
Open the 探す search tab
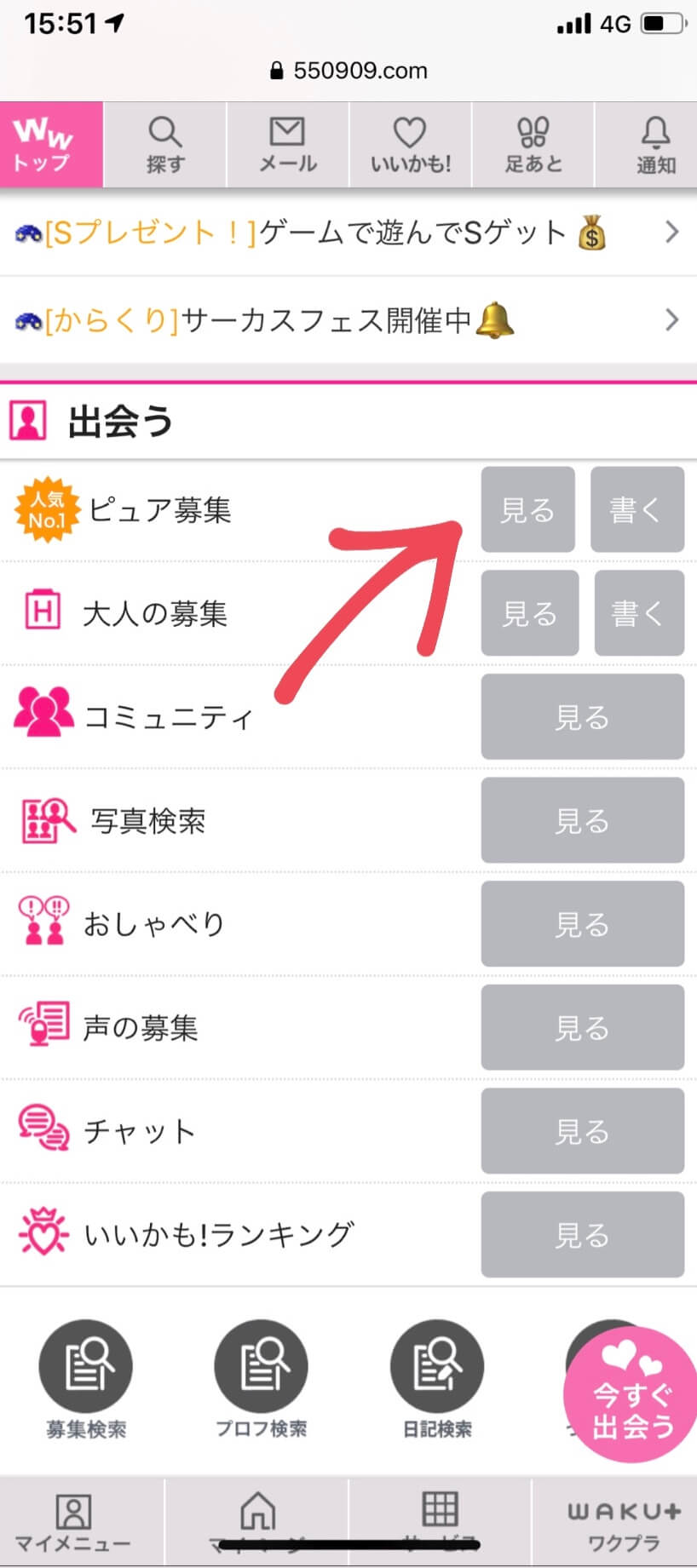coord(164,145)
